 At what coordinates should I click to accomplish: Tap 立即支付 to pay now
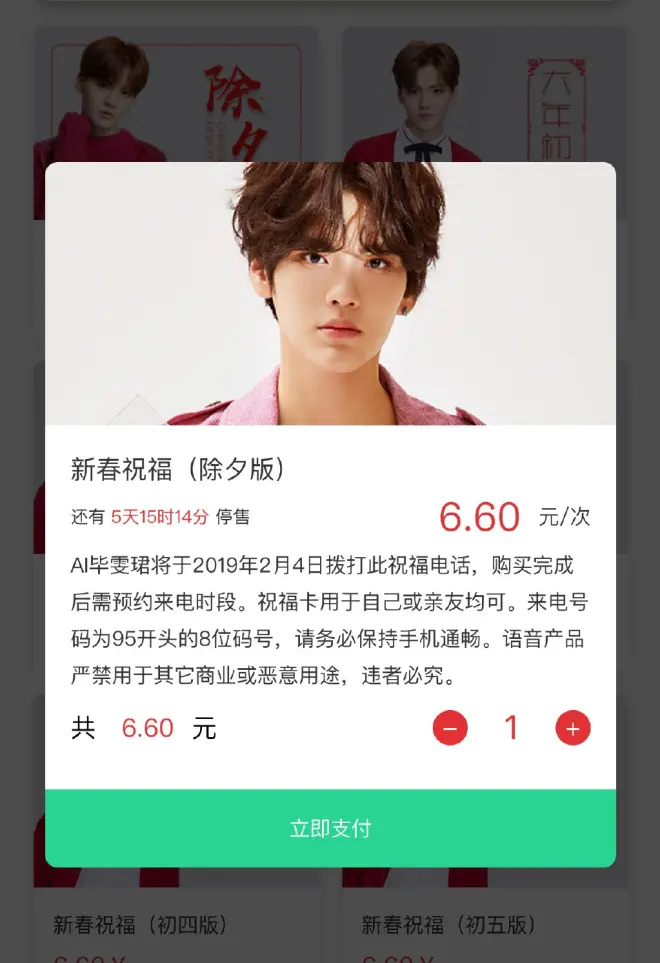click(330, 828)
